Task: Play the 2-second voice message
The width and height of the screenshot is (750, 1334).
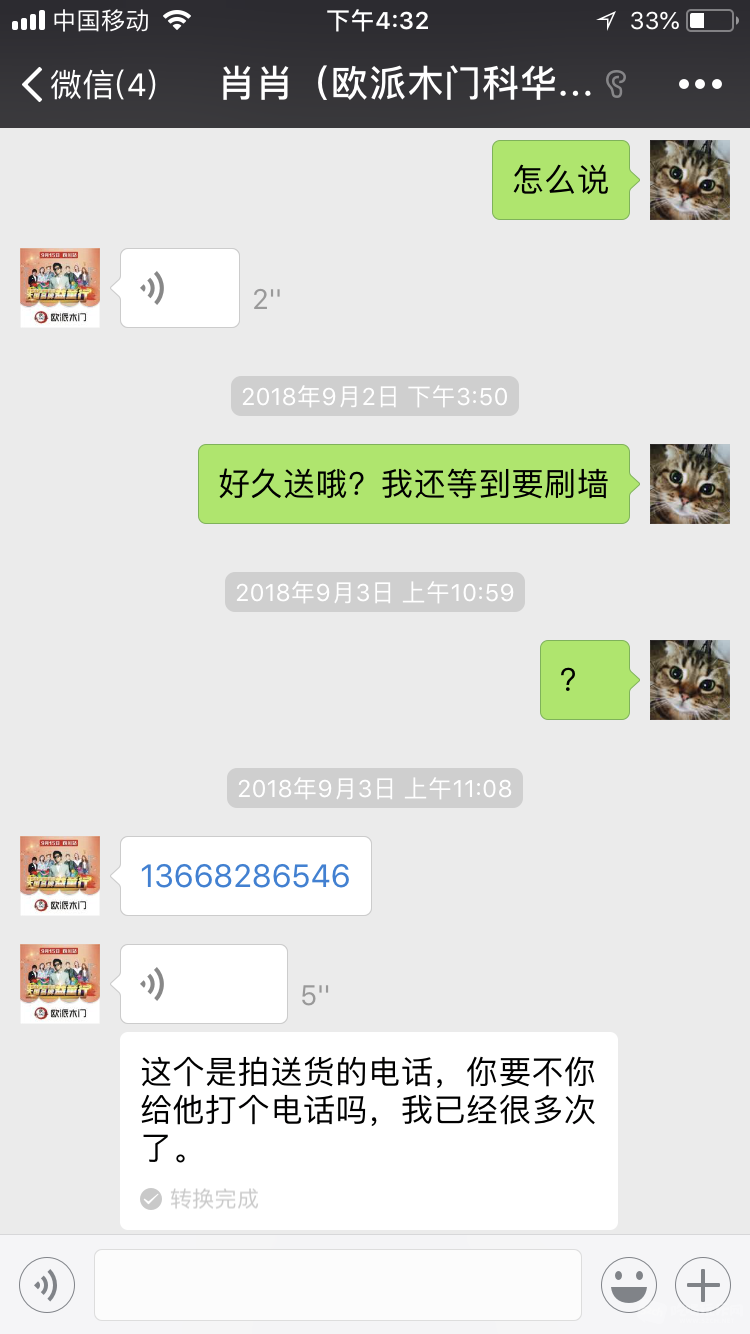Action: [180, 289]
